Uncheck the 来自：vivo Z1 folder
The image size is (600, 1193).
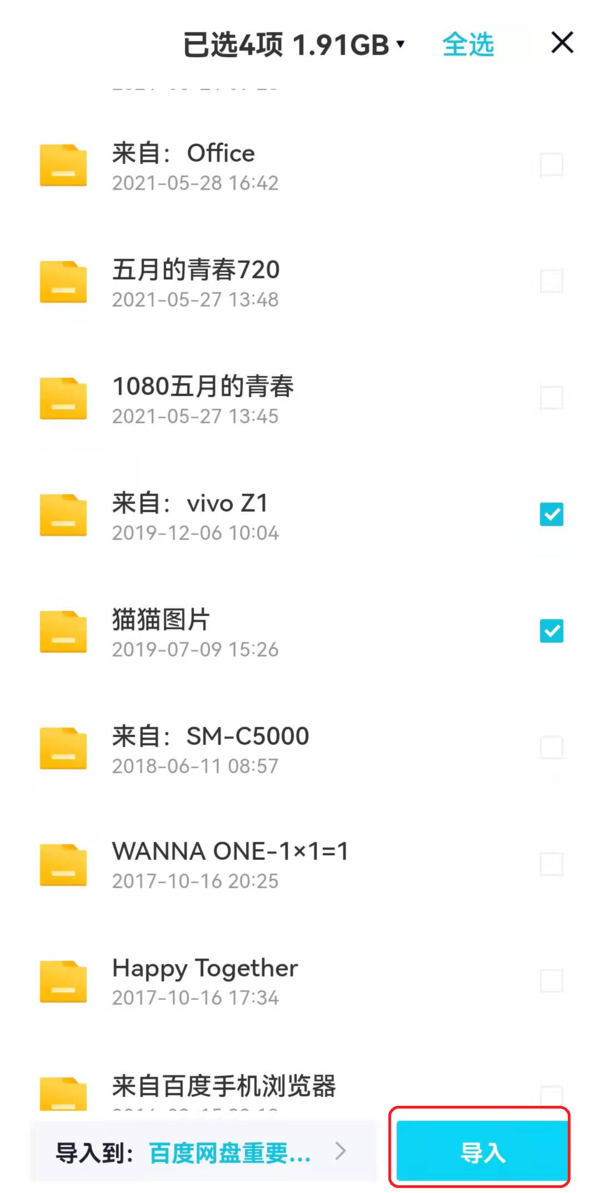551,514
